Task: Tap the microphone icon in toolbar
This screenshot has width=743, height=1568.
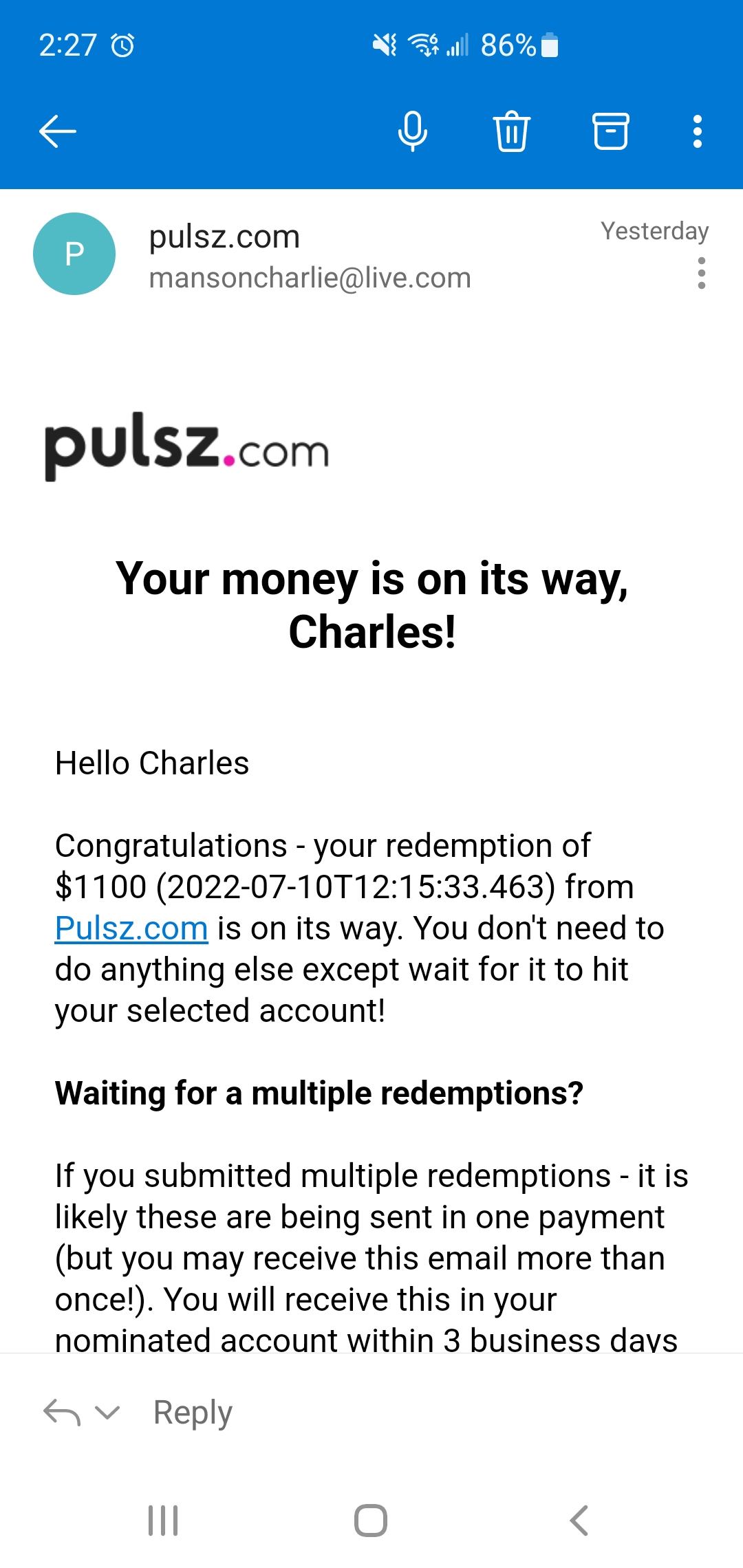Action: (x=413, y=131)
